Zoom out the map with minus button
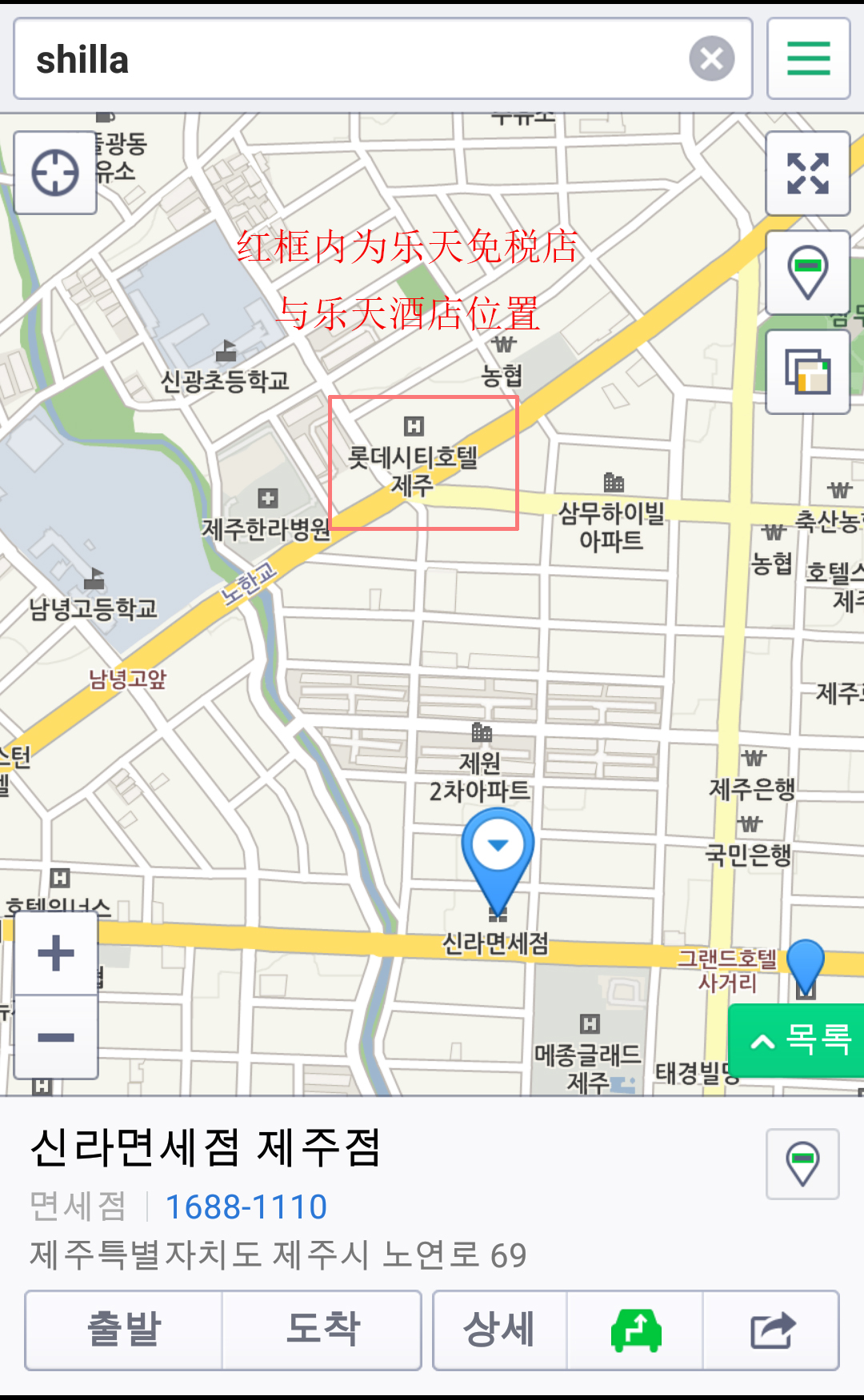 tap(56, 1038)
